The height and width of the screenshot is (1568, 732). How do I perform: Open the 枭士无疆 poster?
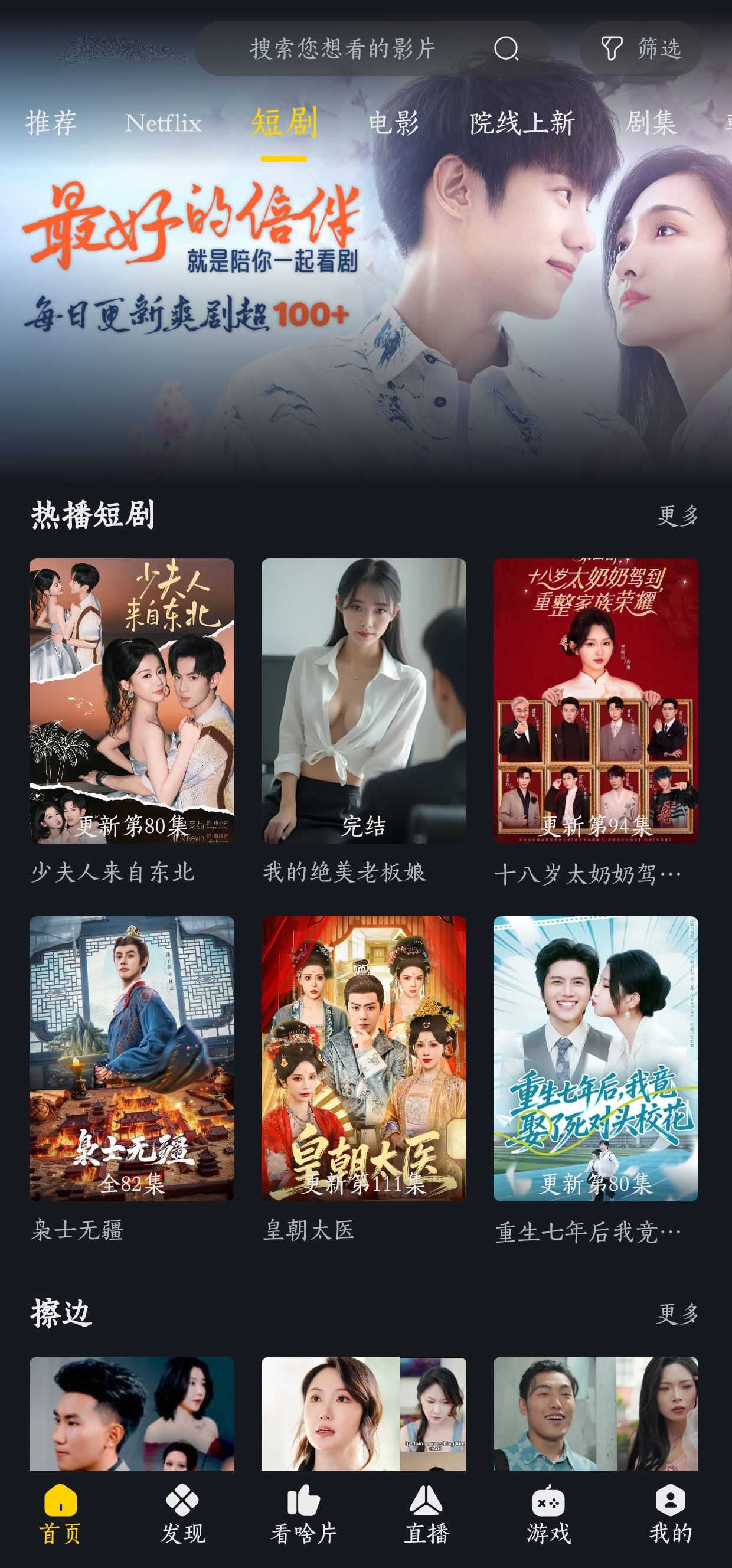point(132,1059)
